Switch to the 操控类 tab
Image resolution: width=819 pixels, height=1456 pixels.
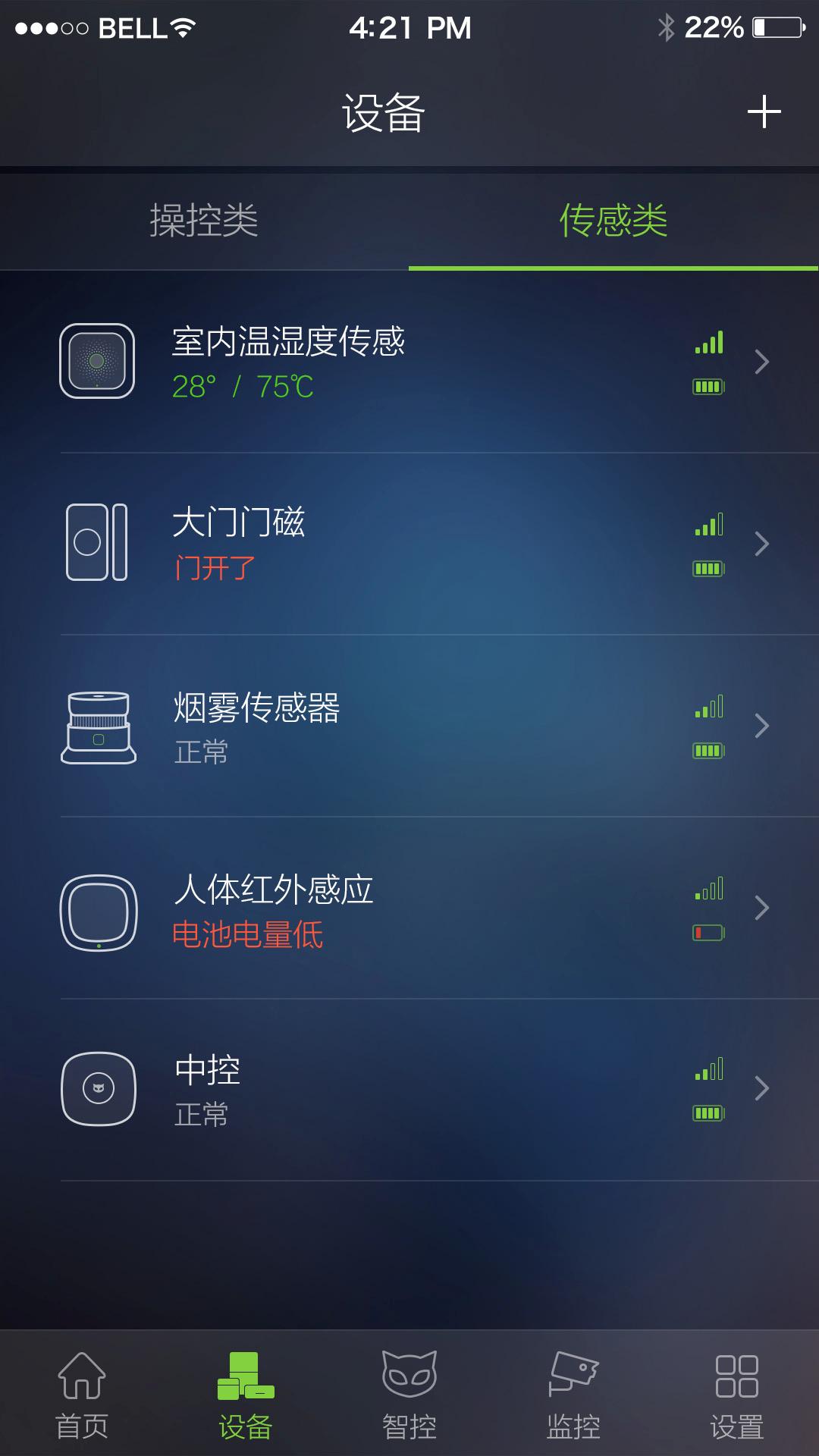click(203, 221)
